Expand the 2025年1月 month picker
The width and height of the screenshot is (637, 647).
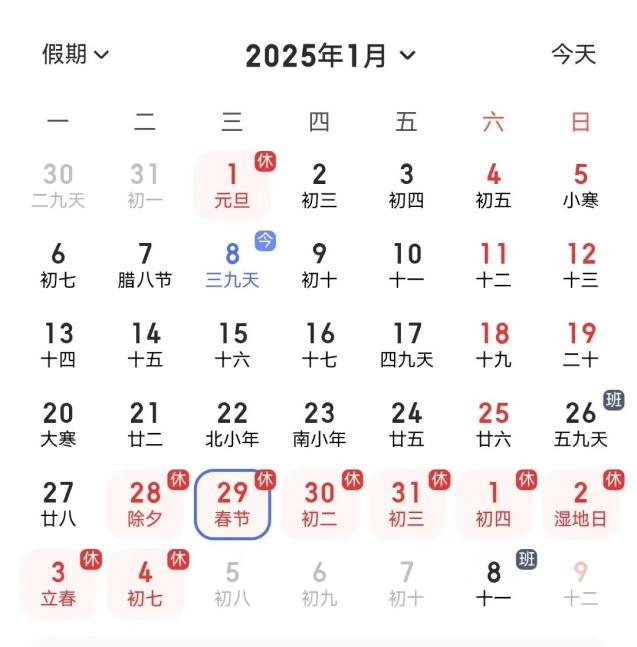coord(330,56)
